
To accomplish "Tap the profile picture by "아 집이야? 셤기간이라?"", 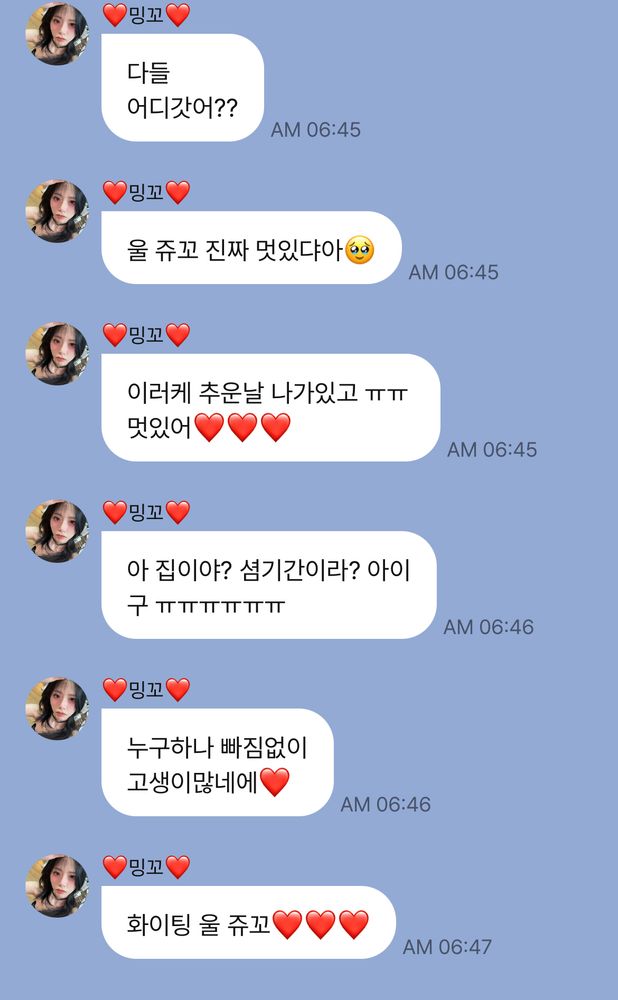I will pyautogui.click(x=57, y=531).
